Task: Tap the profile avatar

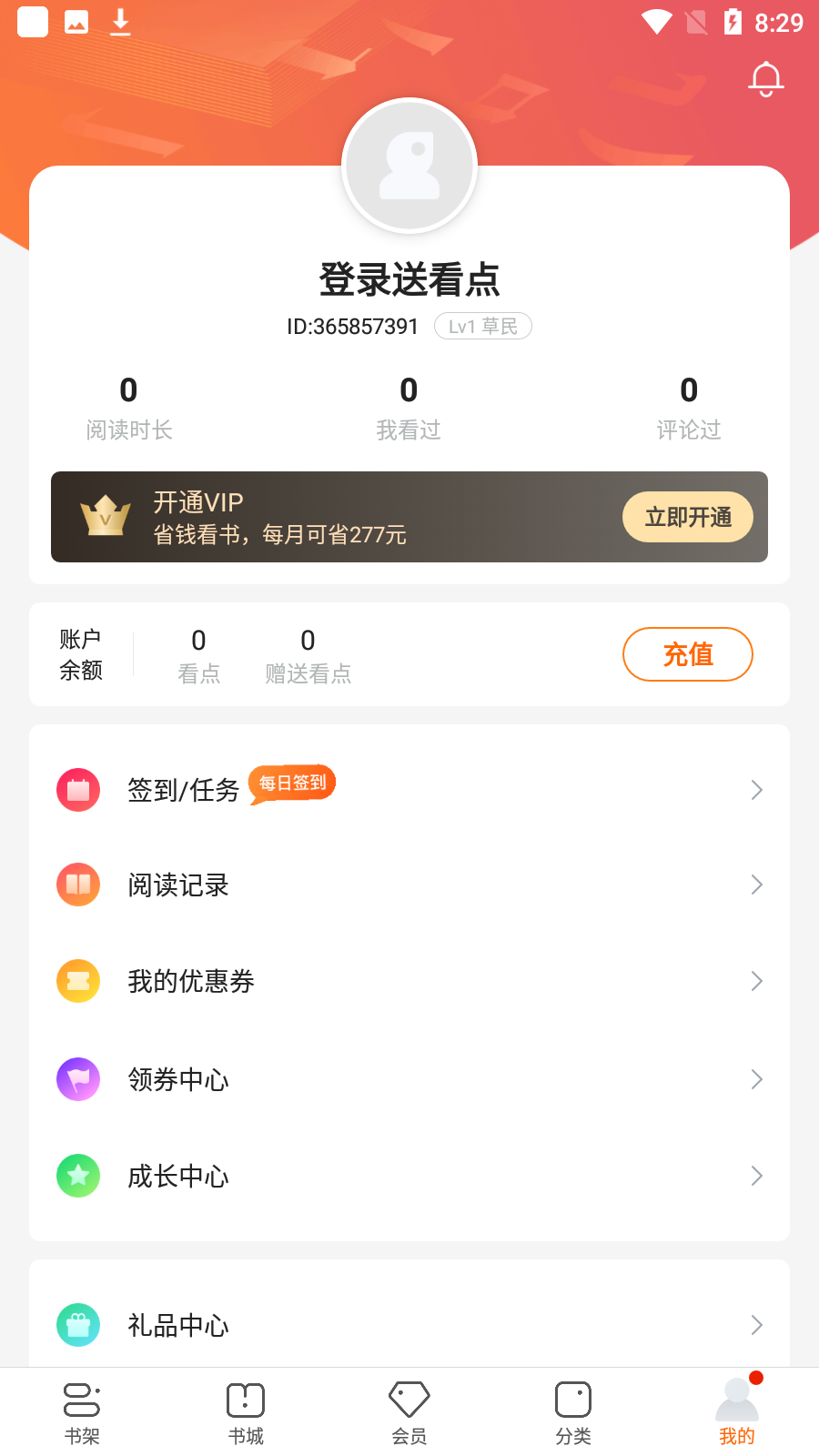Action: [x=409, y=166]
